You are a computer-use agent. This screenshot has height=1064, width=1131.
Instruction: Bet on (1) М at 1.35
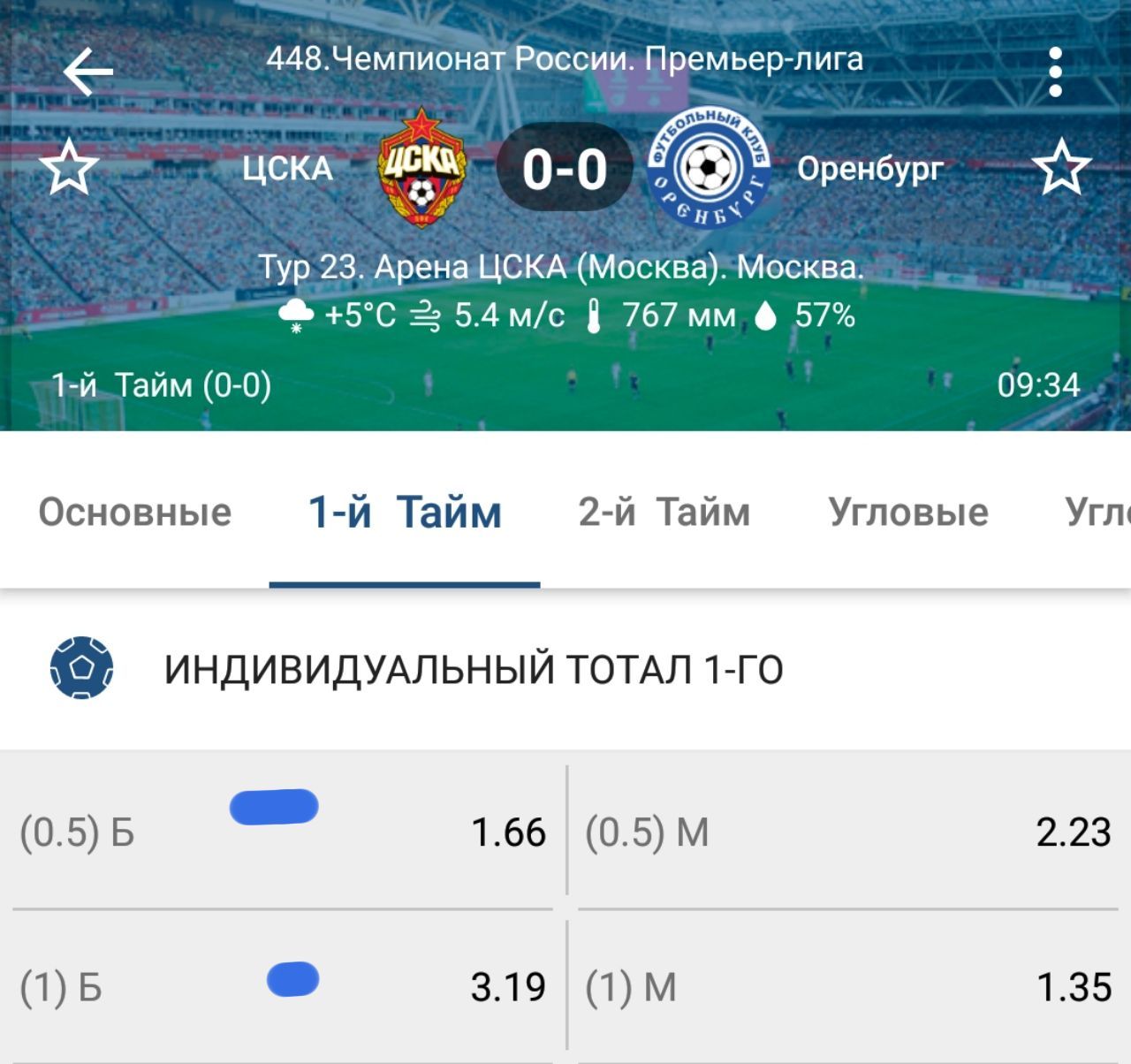click(846, 986)
